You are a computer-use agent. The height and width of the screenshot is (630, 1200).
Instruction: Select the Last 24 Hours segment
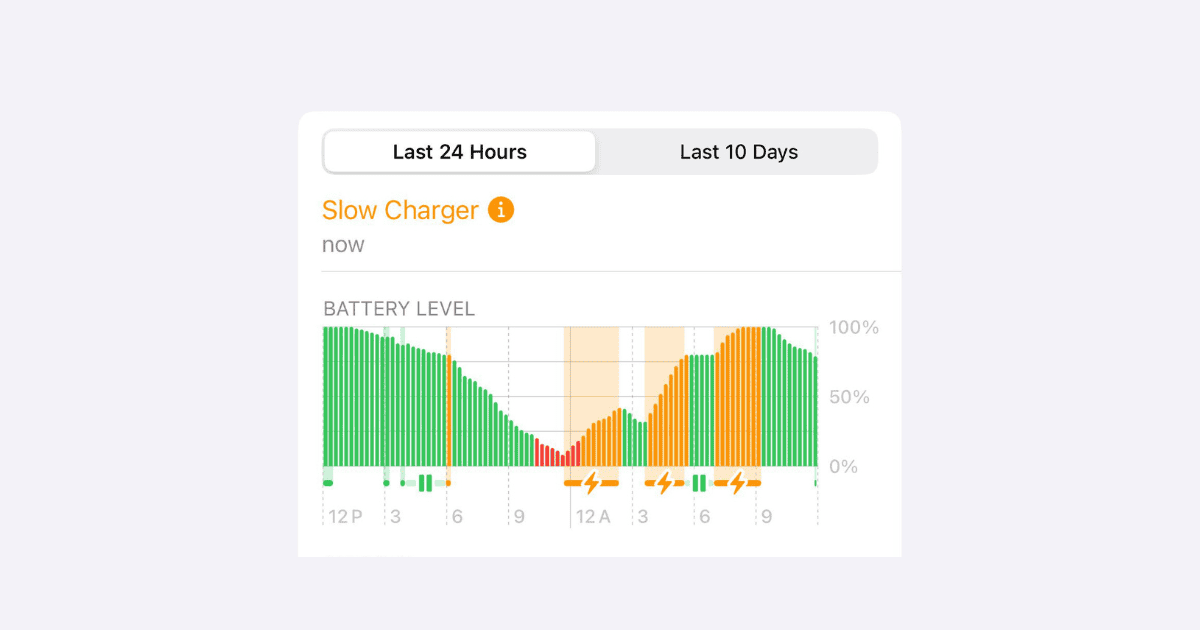(460, 152)
